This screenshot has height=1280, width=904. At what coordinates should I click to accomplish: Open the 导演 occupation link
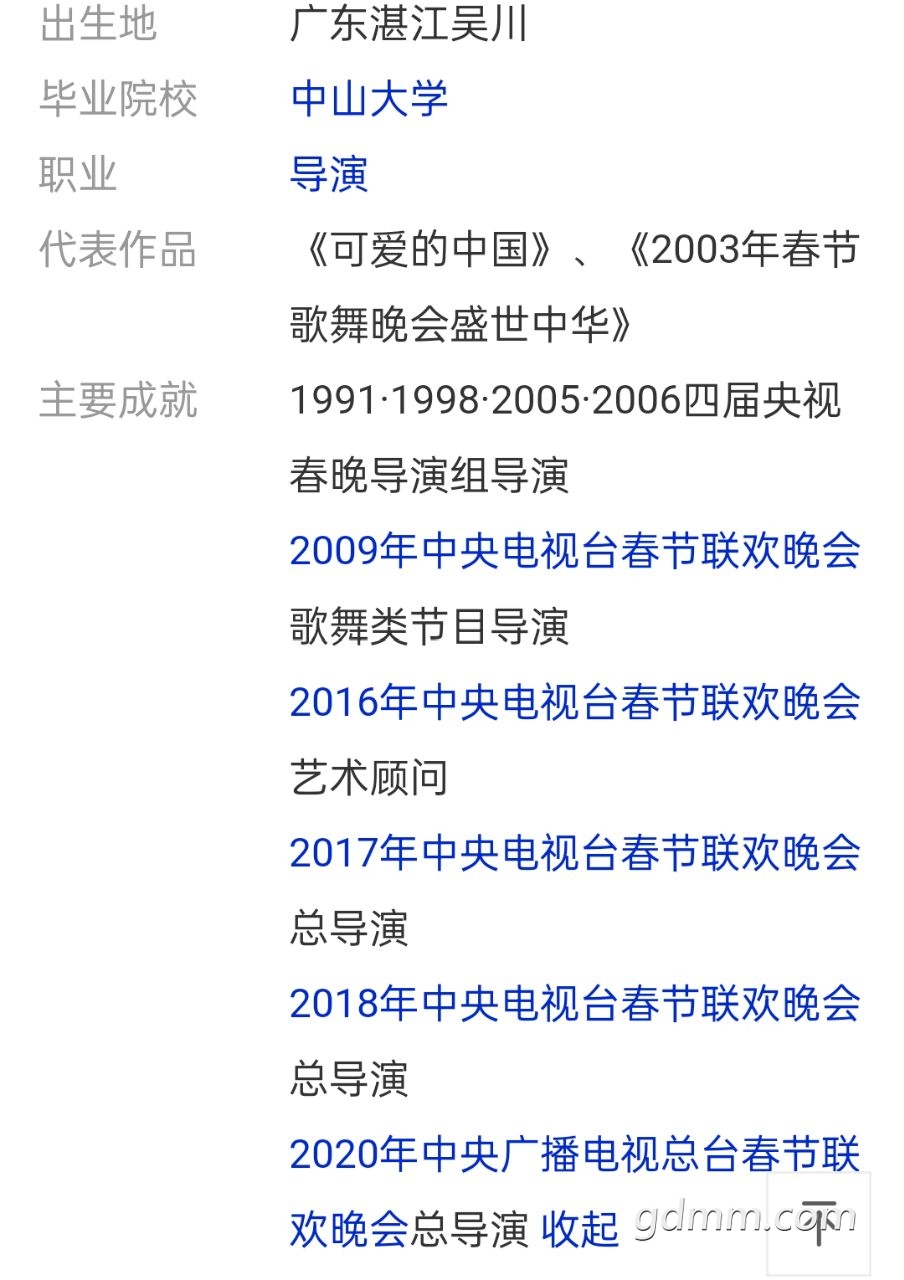pos(329,174)
